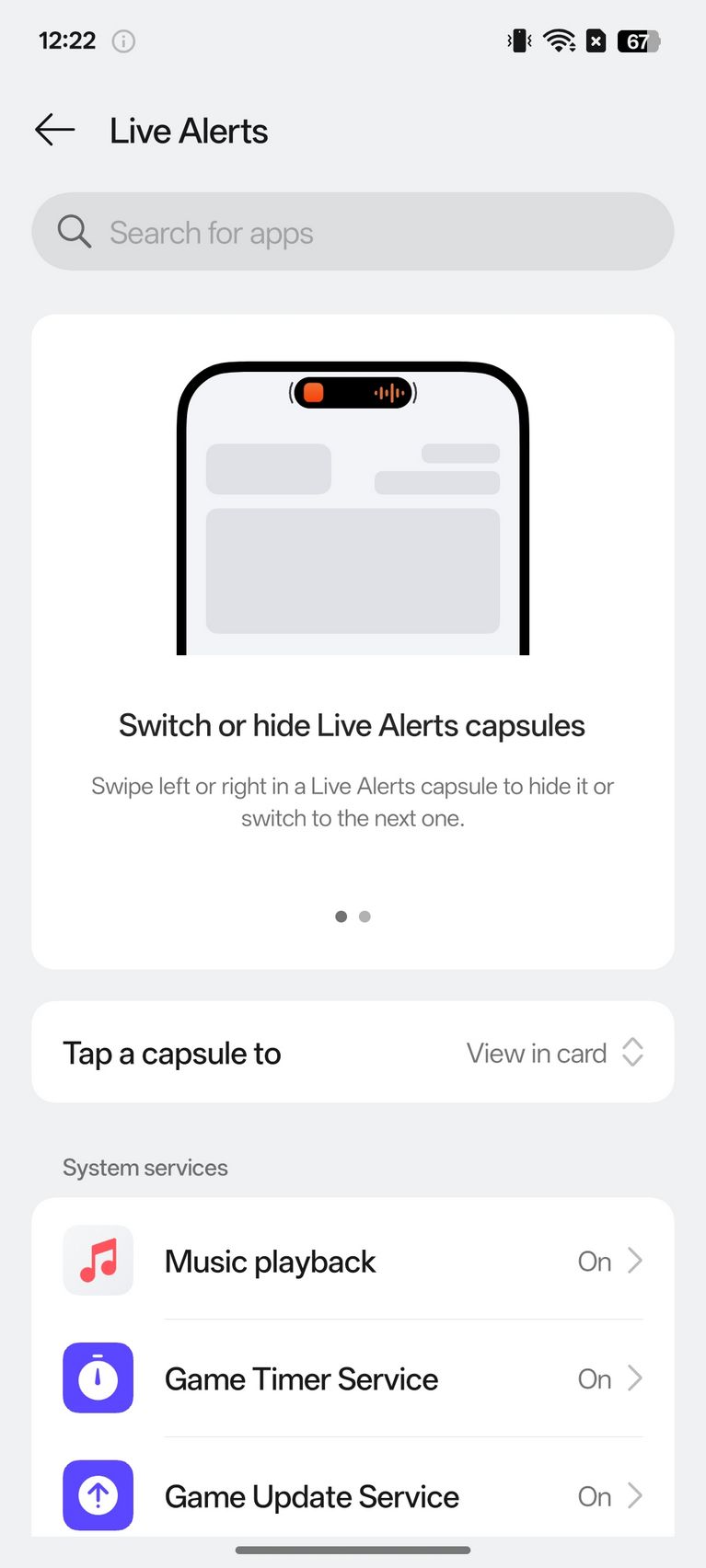Open Game Timer Service settings
Viewport: 706px width, 1568px height.
pos(353,1378)
